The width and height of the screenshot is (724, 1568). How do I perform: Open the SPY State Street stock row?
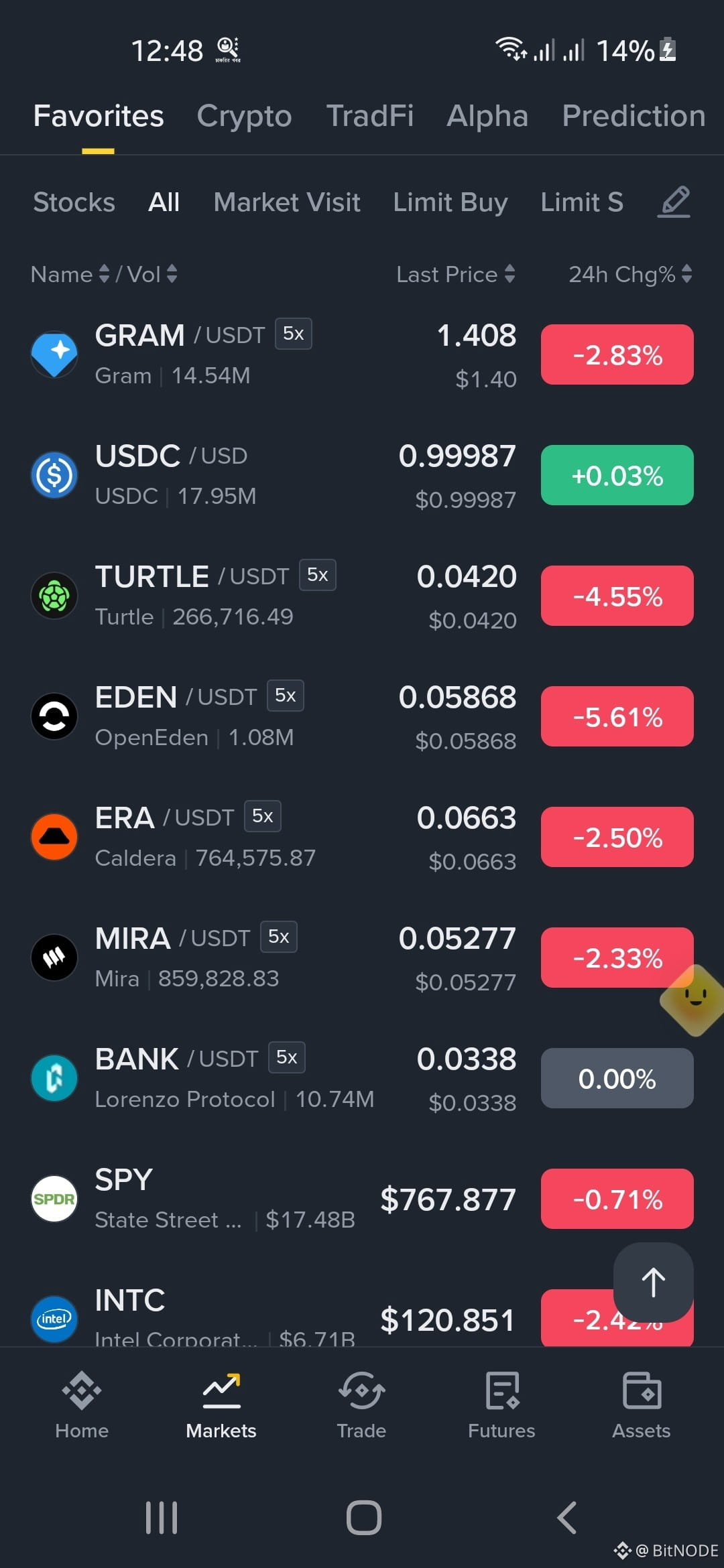click(x=362, y=1199)
